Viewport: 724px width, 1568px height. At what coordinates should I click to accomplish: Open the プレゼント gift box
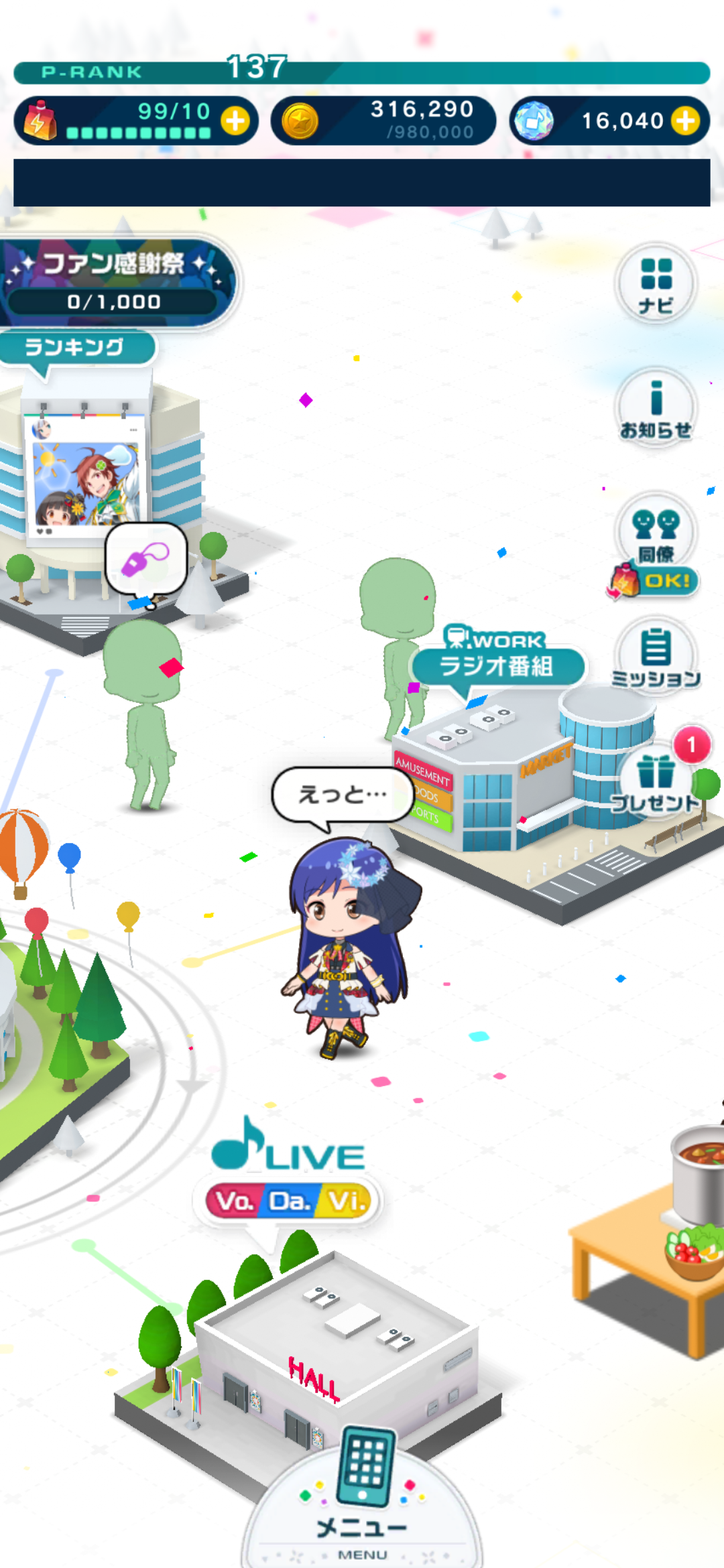click(657, 781)
